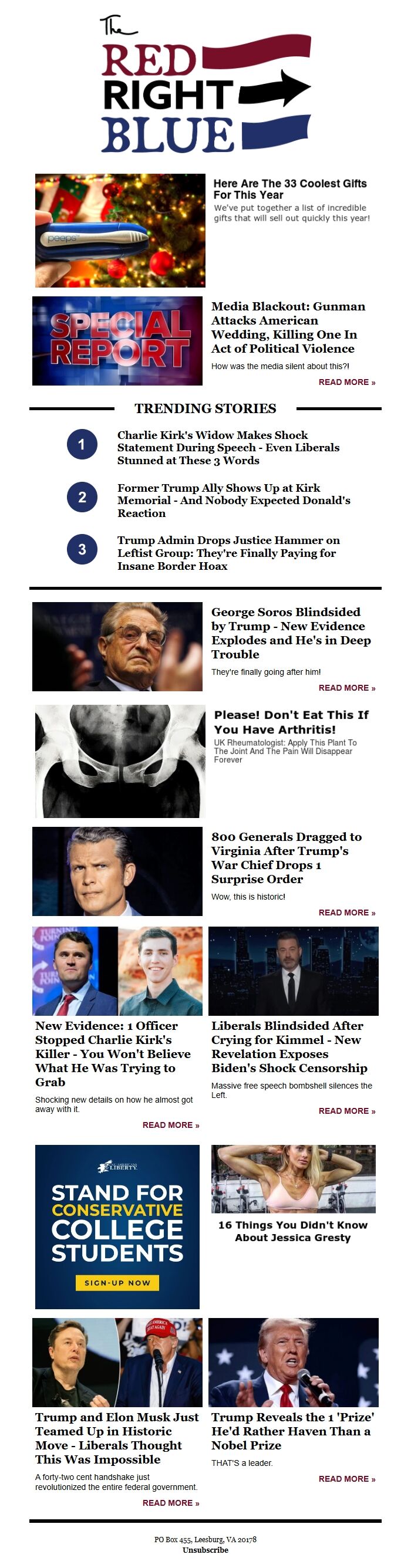Tap READ MORE under George Soros story
The image size is (411, 1568).
point(346,688)
